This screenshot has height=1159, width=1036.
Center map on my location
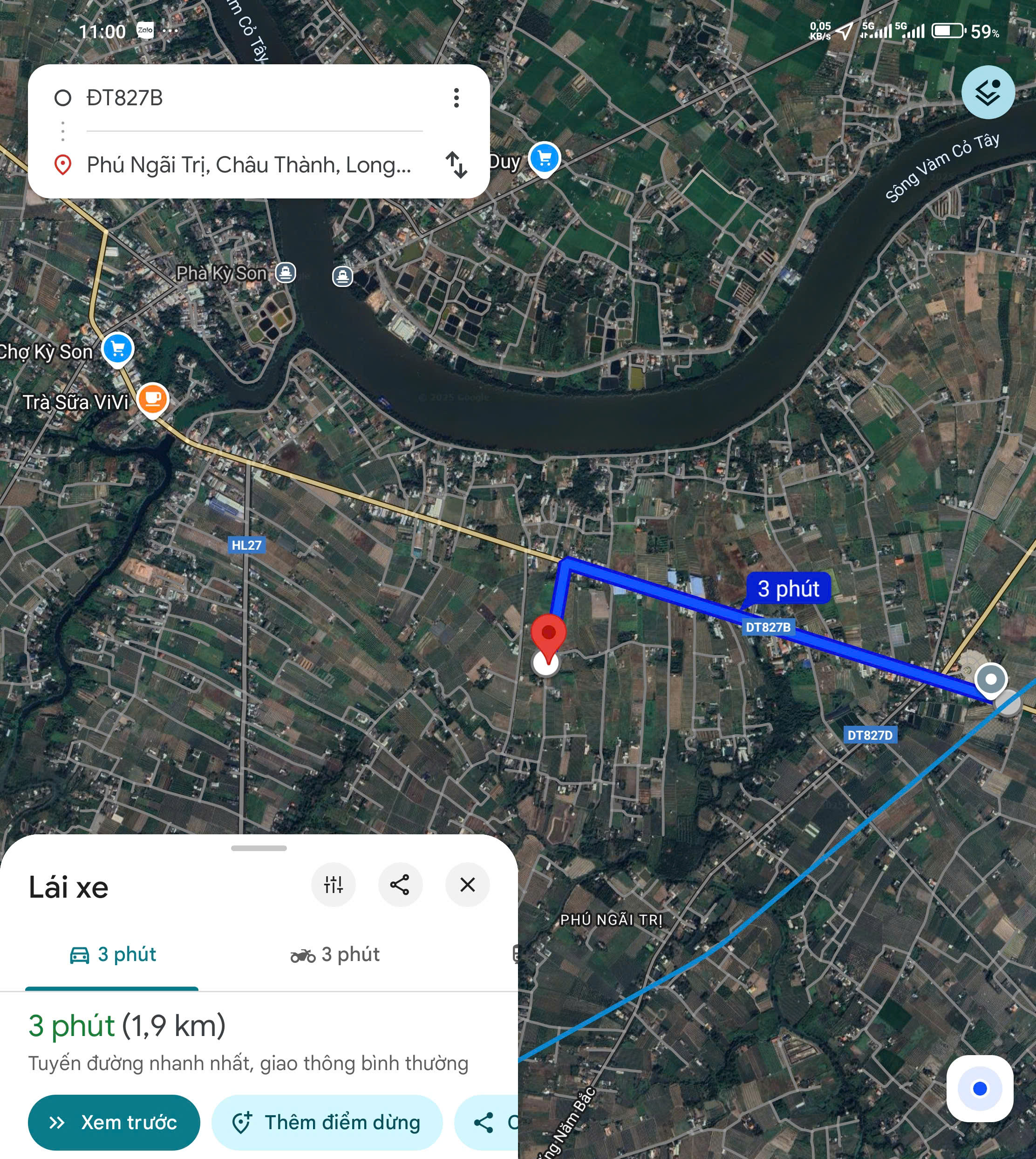coord(980,1088)
